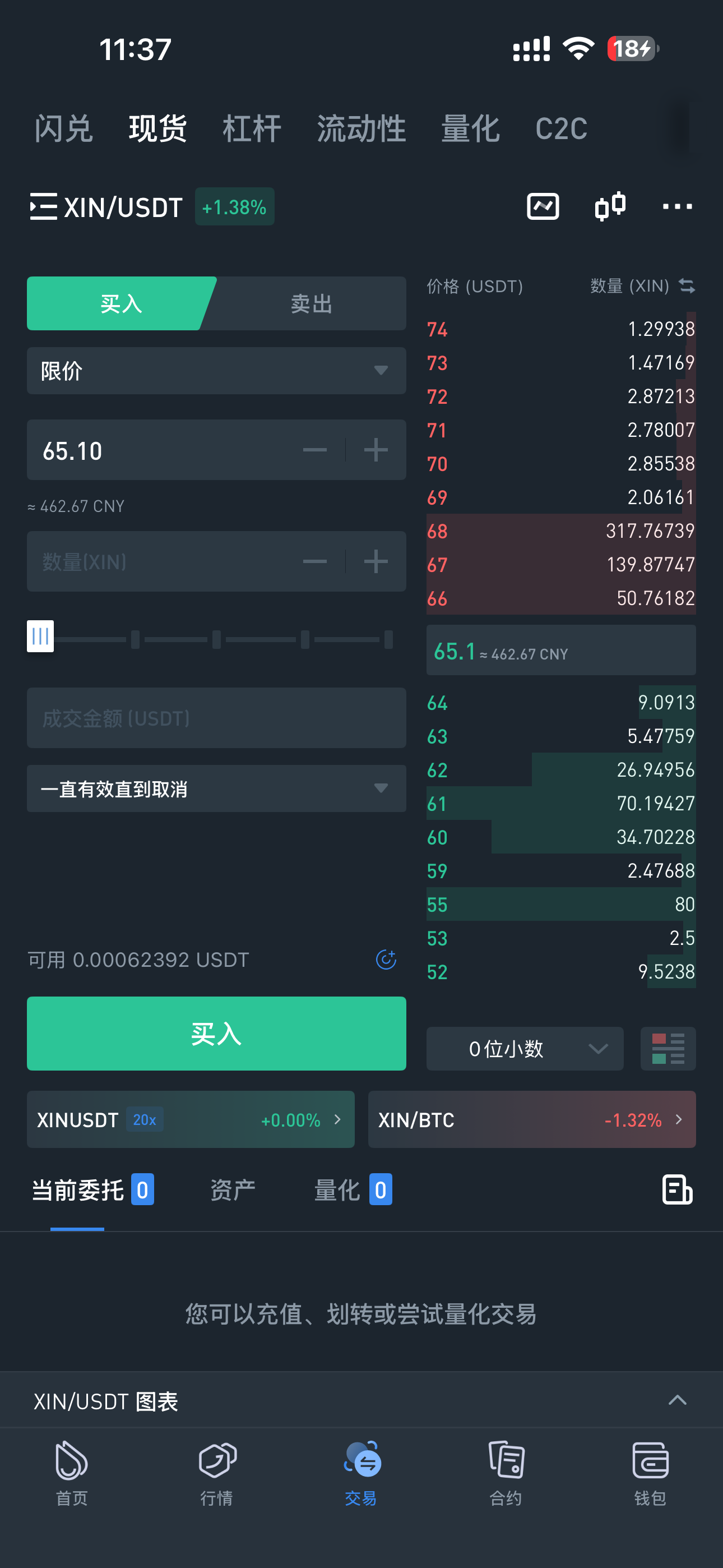The image size is (723, 1568).
Task: Open the order history icon
Action: (676, 1190)
